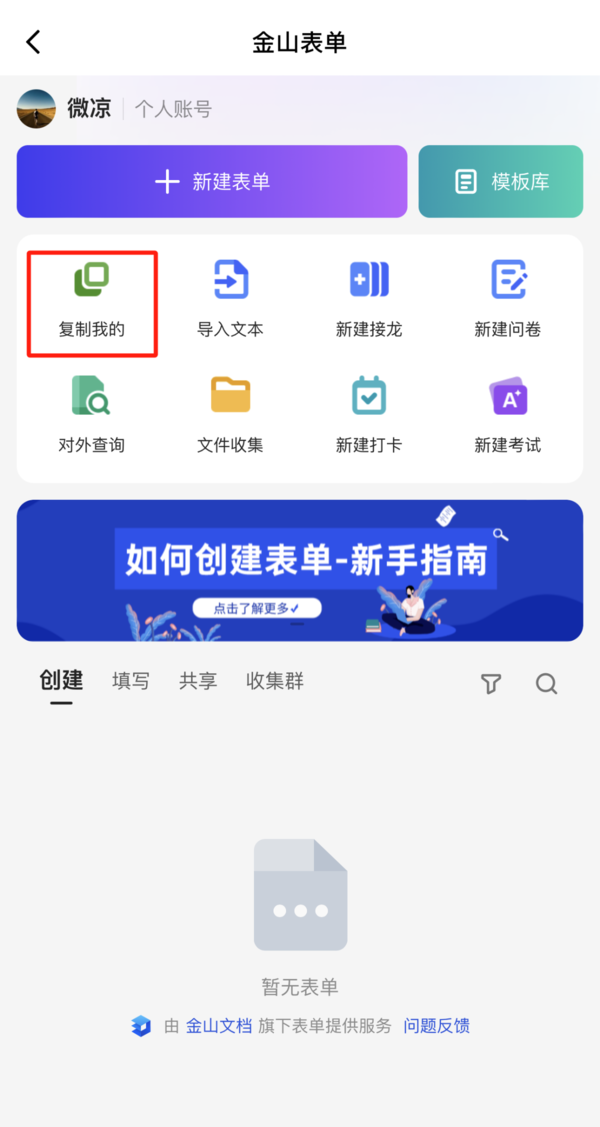Viewport: 600px width, 1127px height.
Task: Open the 模板库 template library
Action: click(x=500, y=181)
